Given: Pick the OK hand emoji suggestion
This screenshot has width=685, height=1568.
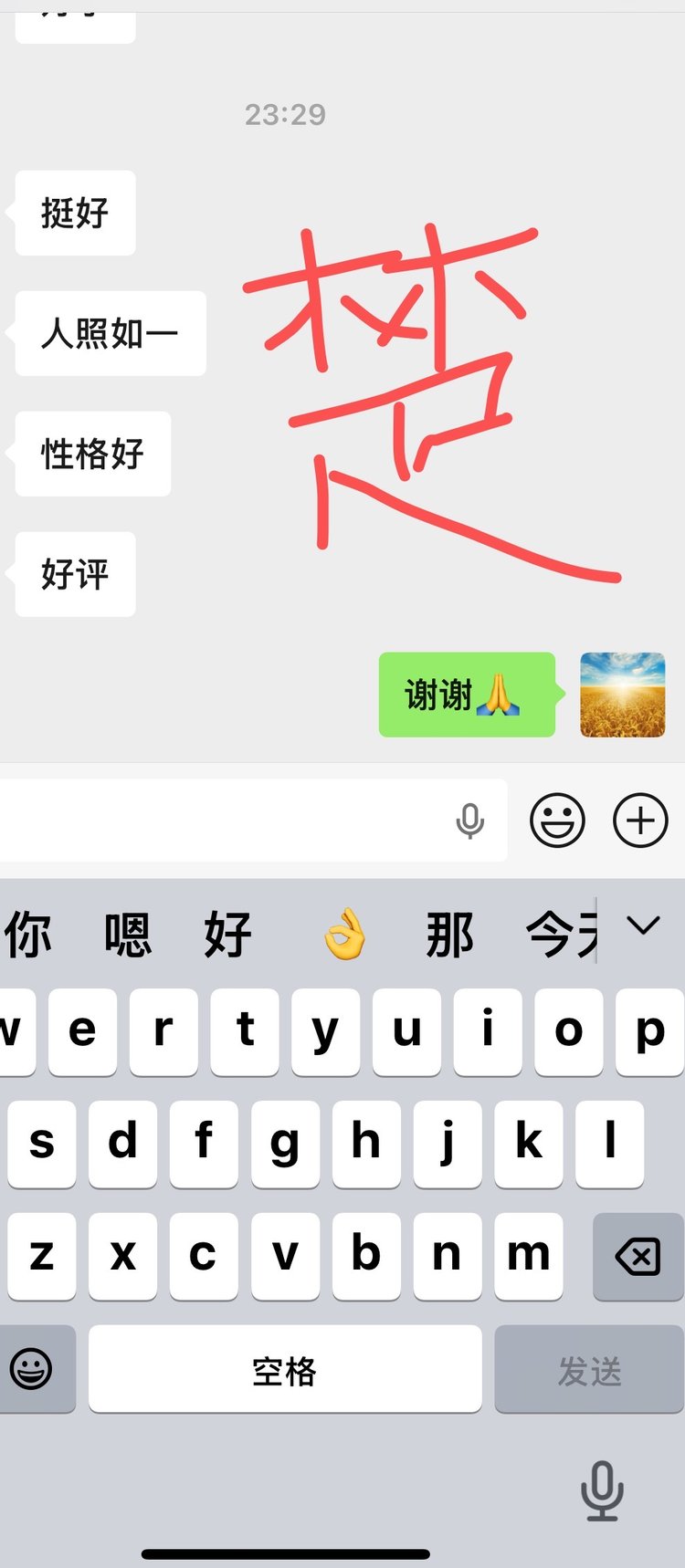Looking at the screenshot, I should pos(345,935).
